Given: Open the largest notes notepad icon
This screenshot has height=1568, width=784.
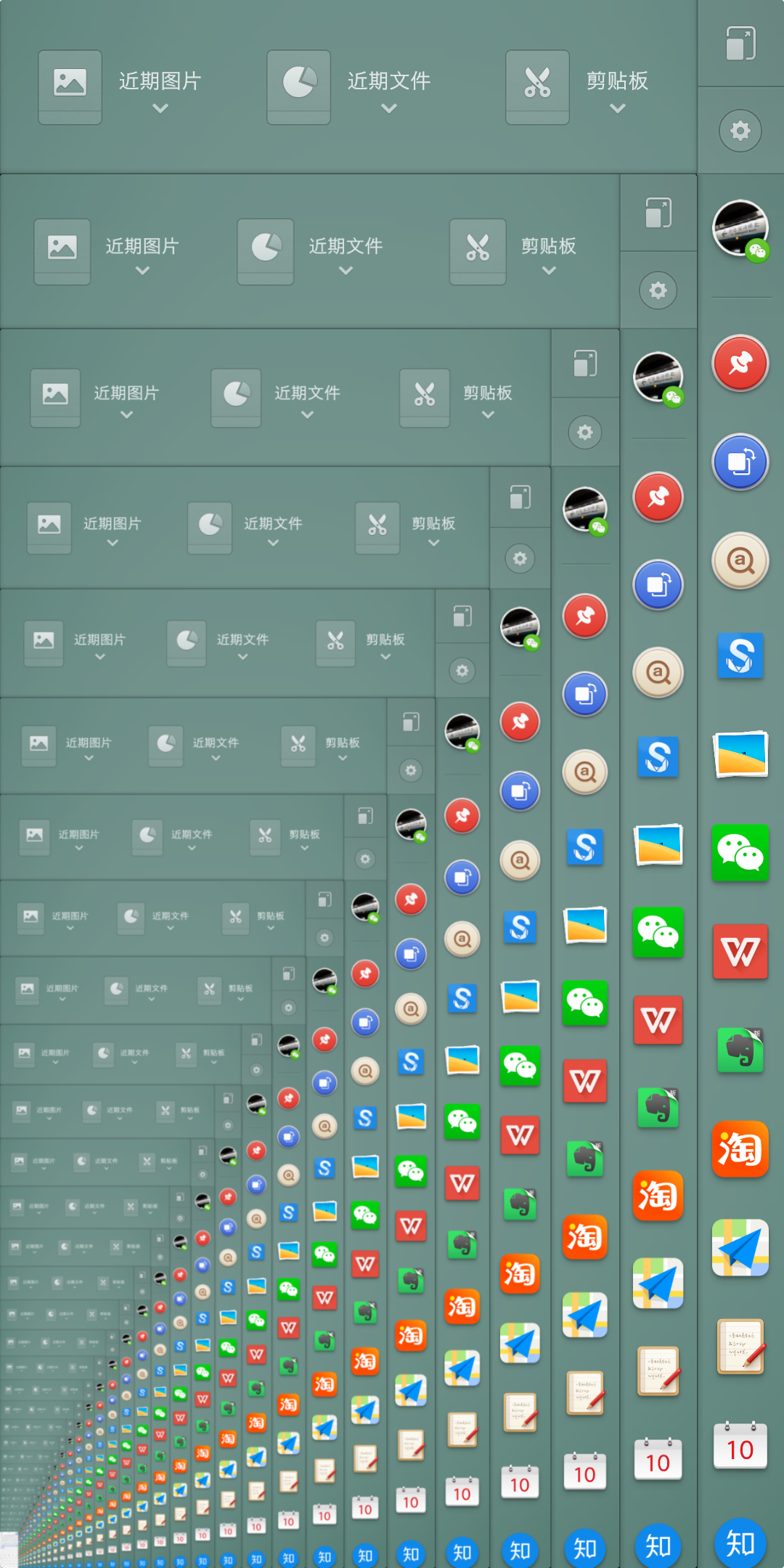Looking at the screenshot, I should coord(740,1347).
